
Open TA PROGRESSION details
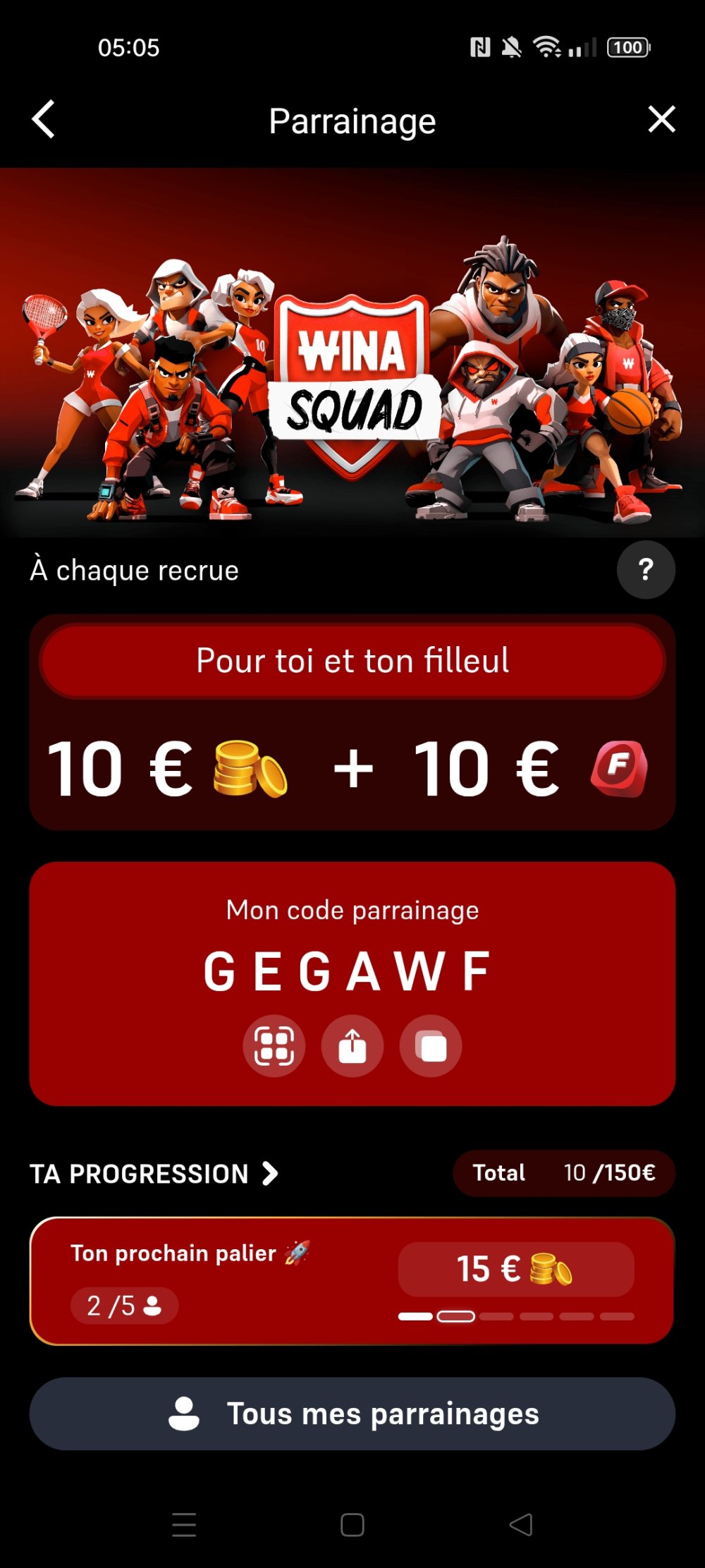pos(154,1174)
